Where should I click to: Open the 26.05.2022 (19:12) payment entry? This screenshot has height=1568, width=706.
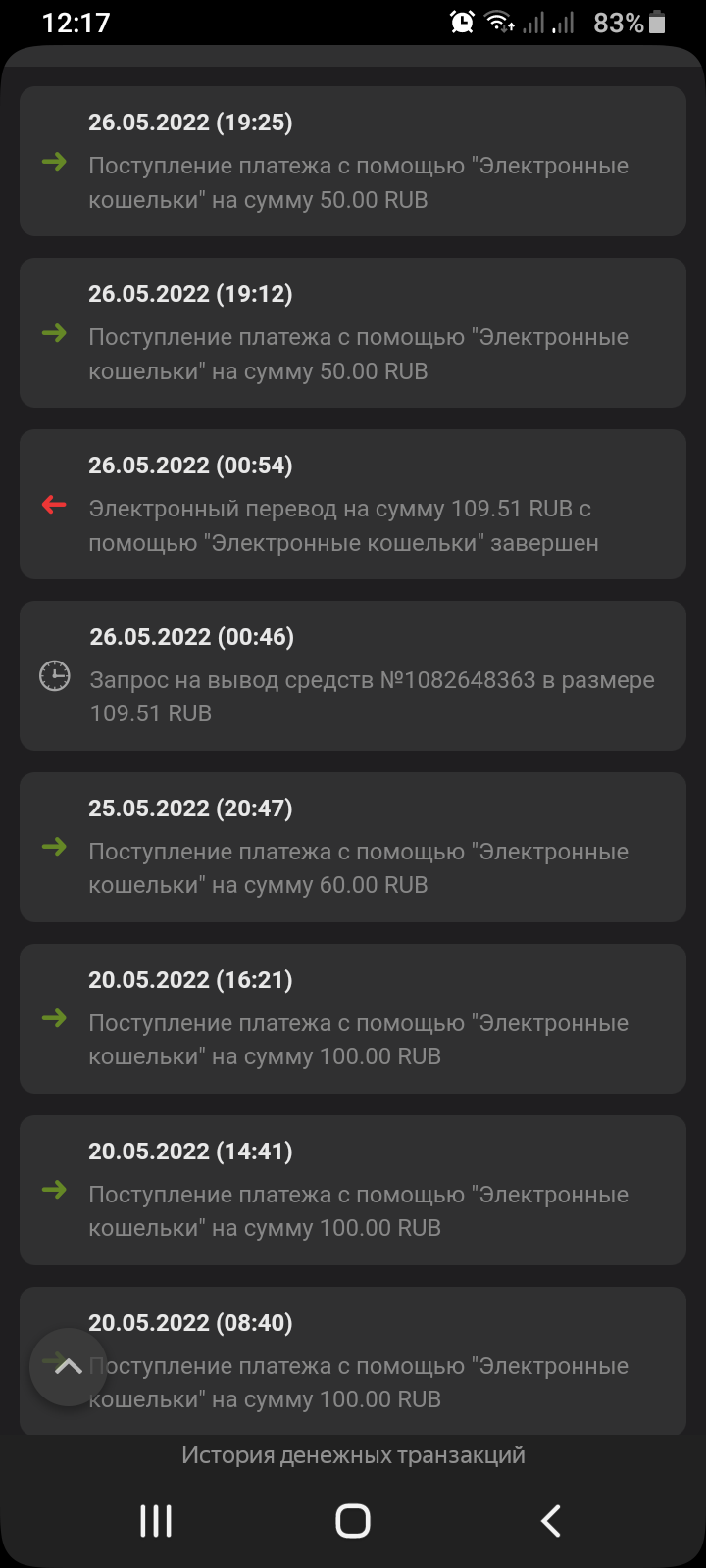[353, 333]
